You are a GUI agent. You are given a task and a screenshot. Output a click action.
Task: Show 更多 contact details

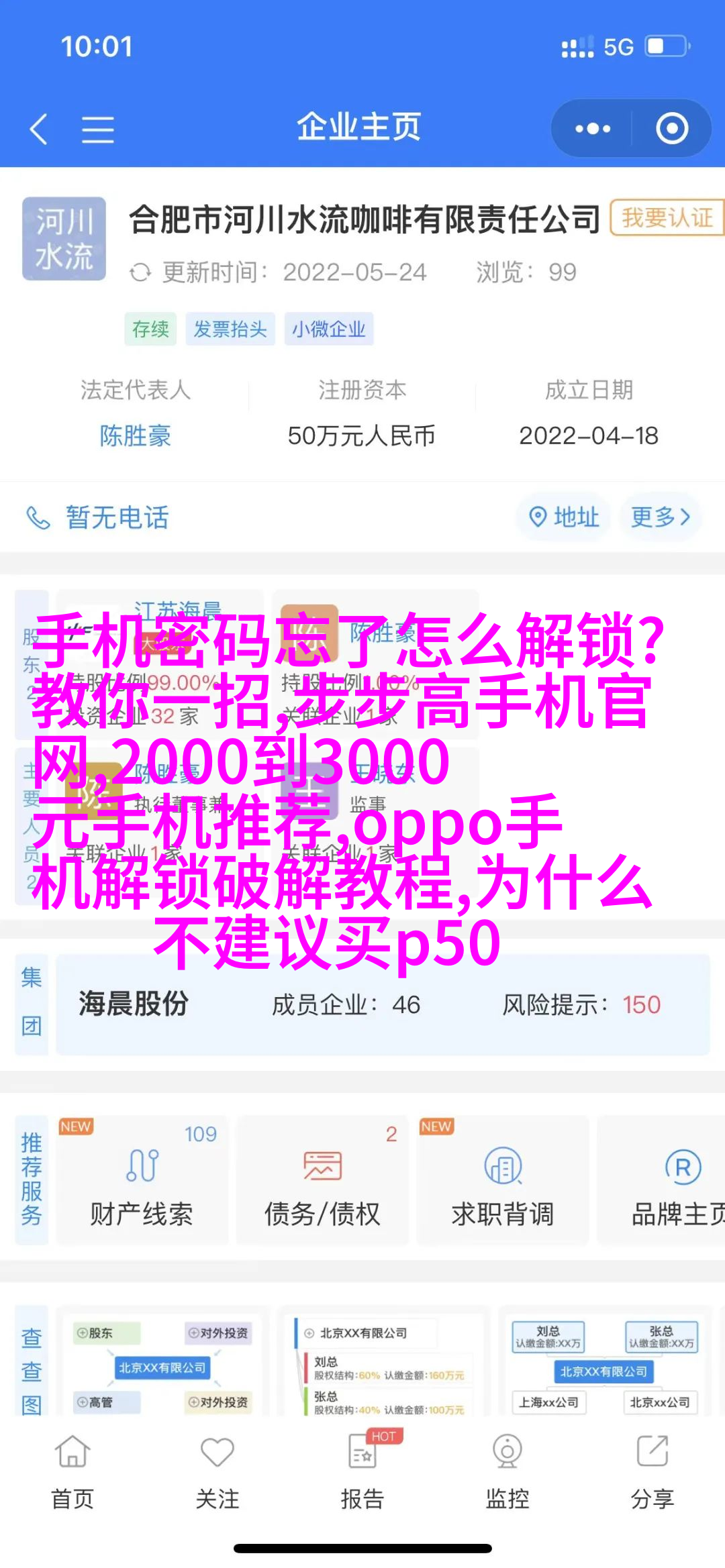tap(660, 517)
